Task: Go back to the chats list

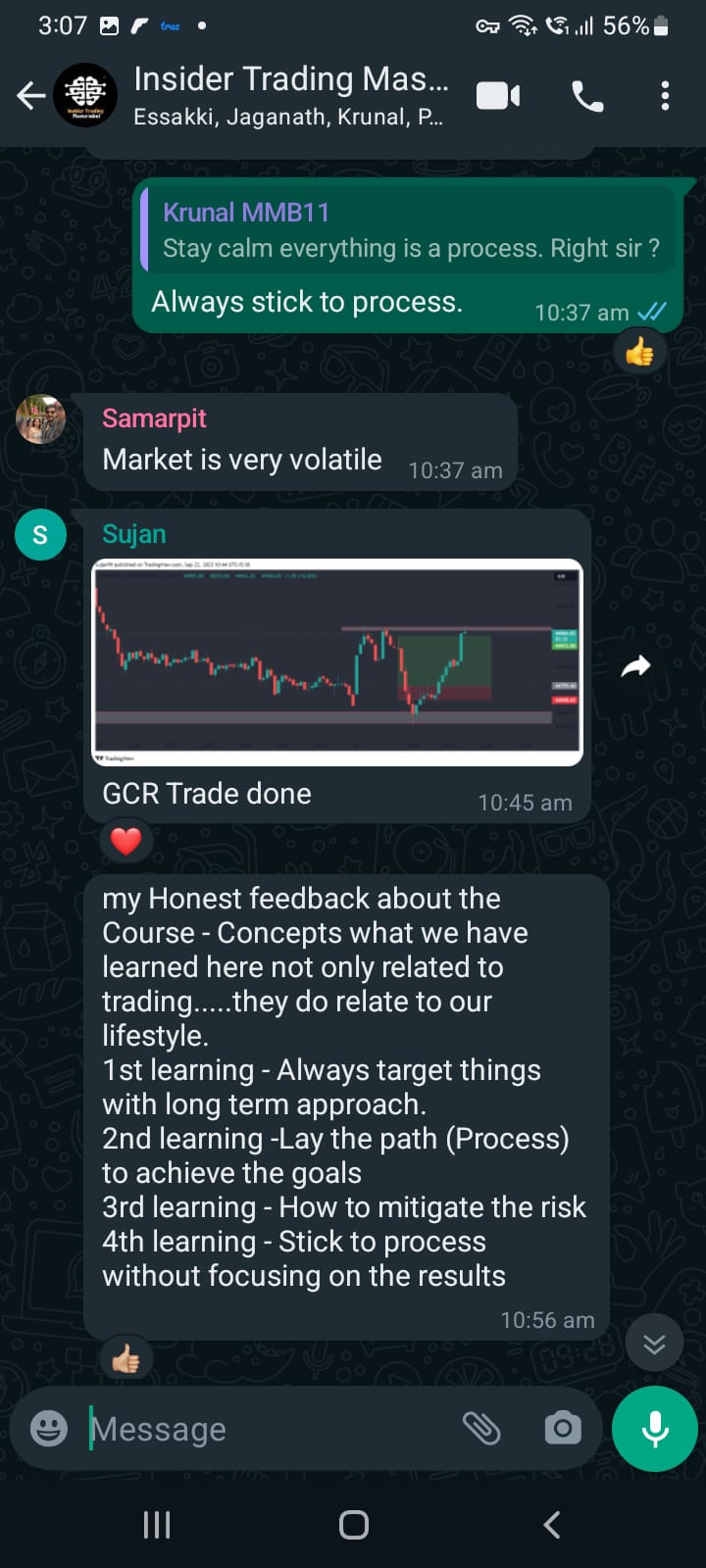Action: [x=30, y=95]
